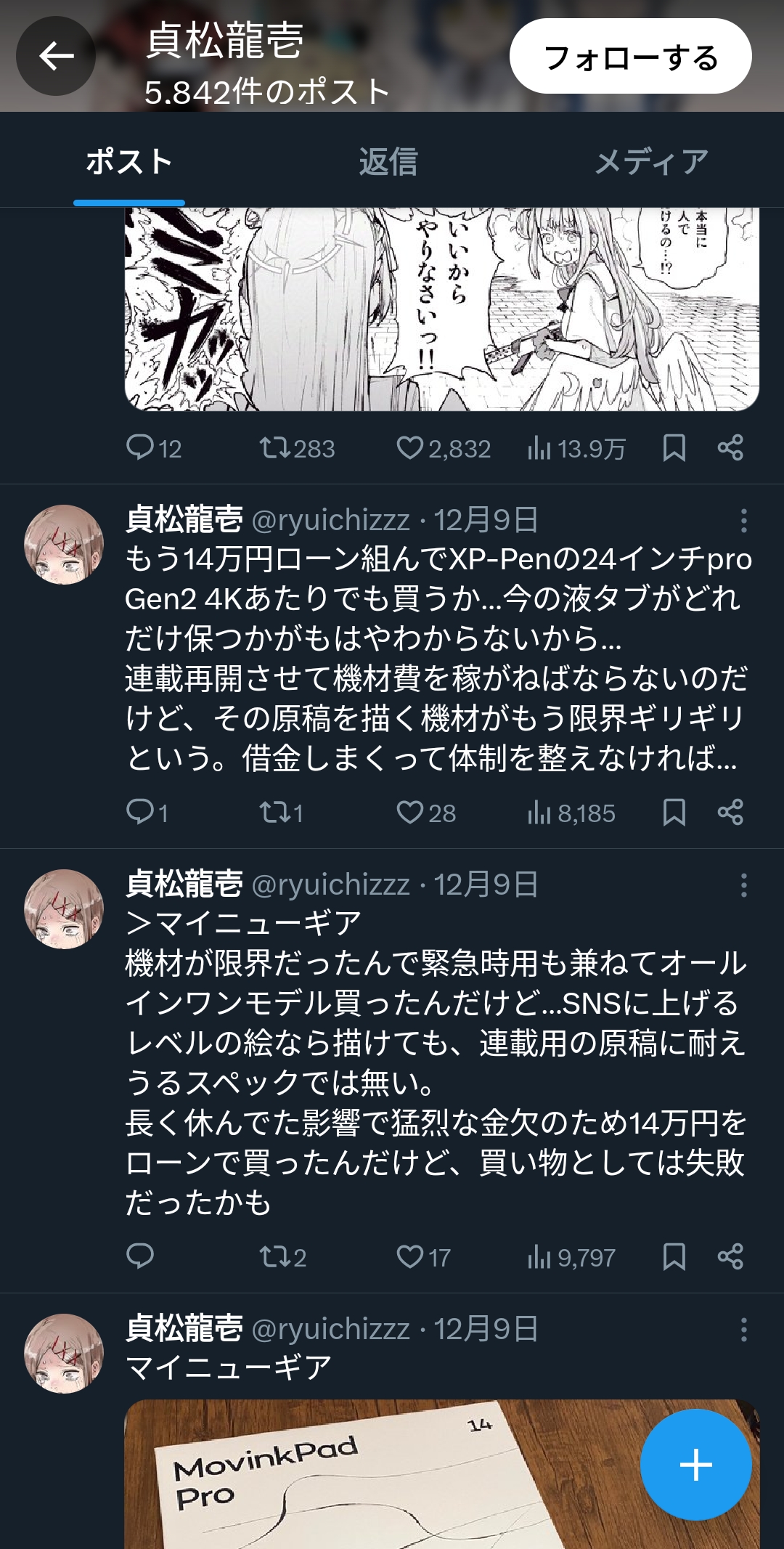Open profile avatar beside the XP-Pen post
Screen dimensions: 784x1549
(64, 545)
